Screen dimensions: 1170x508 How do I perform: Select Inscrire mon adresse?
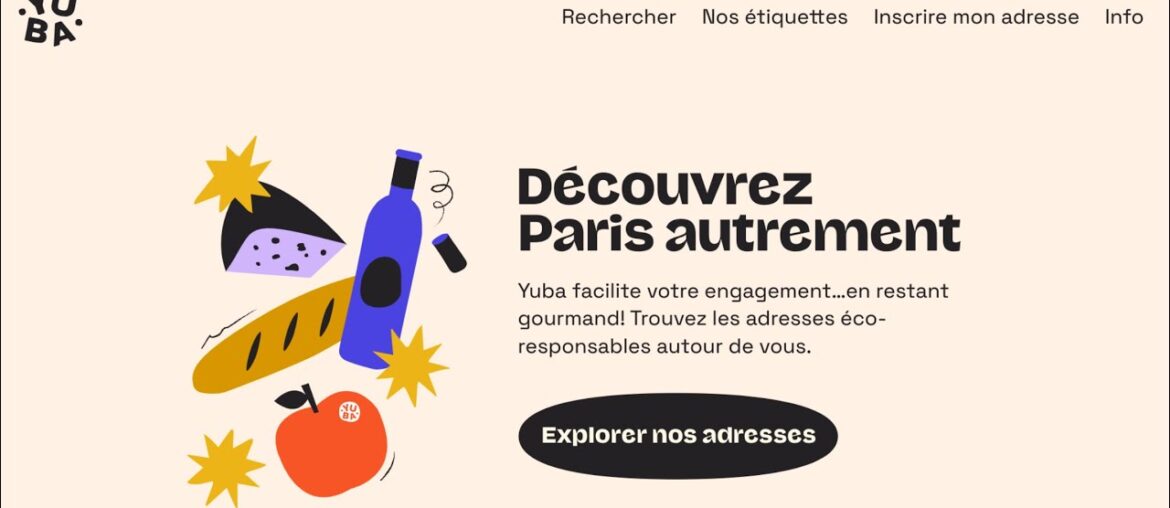[x=975, y=17]
